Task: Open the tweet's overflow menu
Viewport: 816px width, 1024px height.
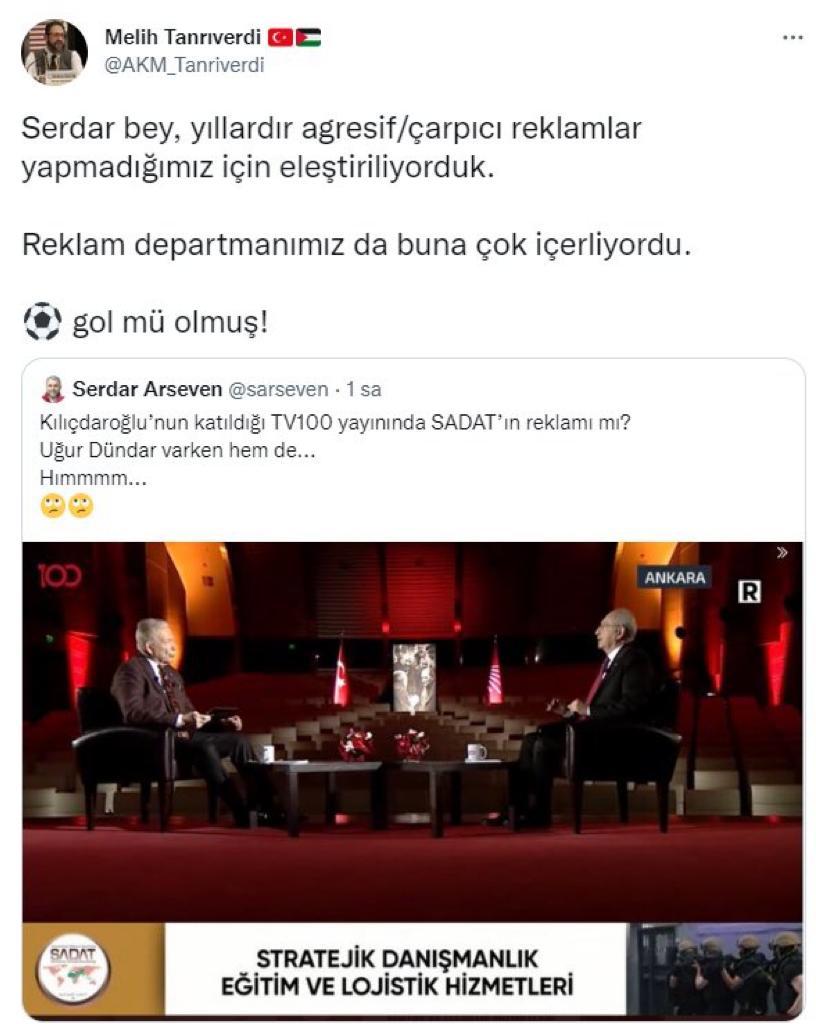Action: click(792, 38)
